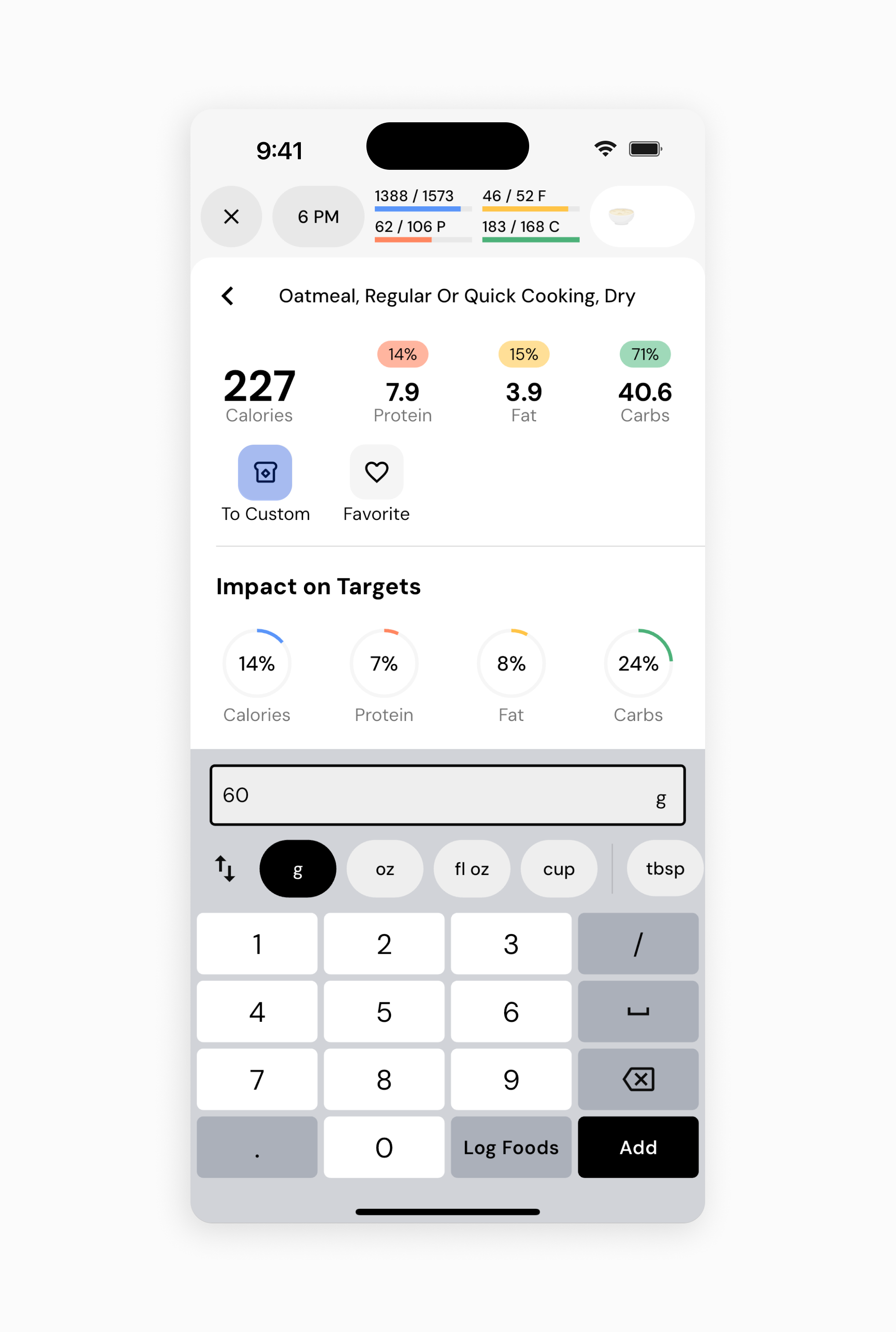Viewport: 896px width, 1332px height.
Task: Open the logged foods bowl pill
Action: (641, 216)
